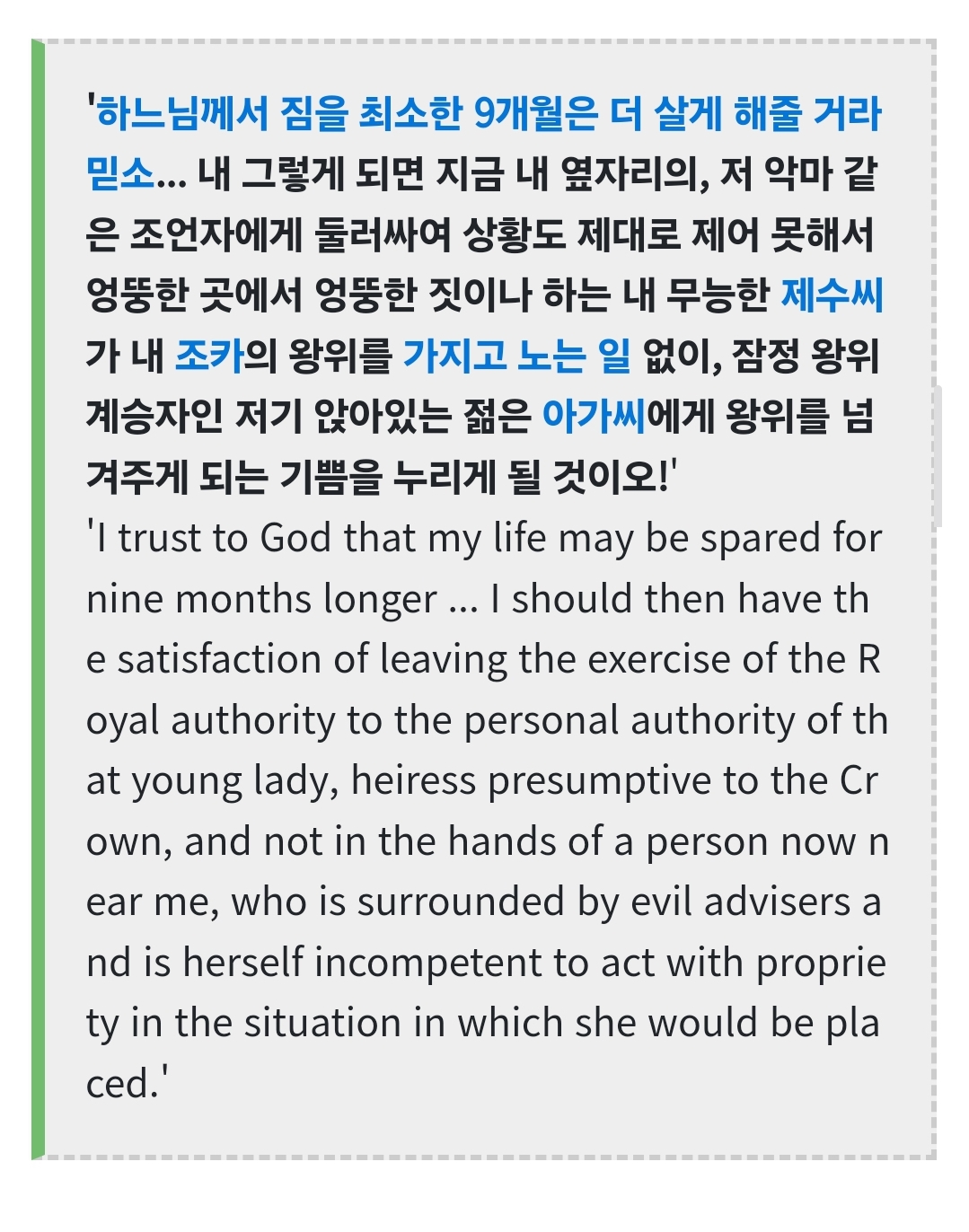Tap the 조카 link
The image size is (969, 1232).
[209, 356]
